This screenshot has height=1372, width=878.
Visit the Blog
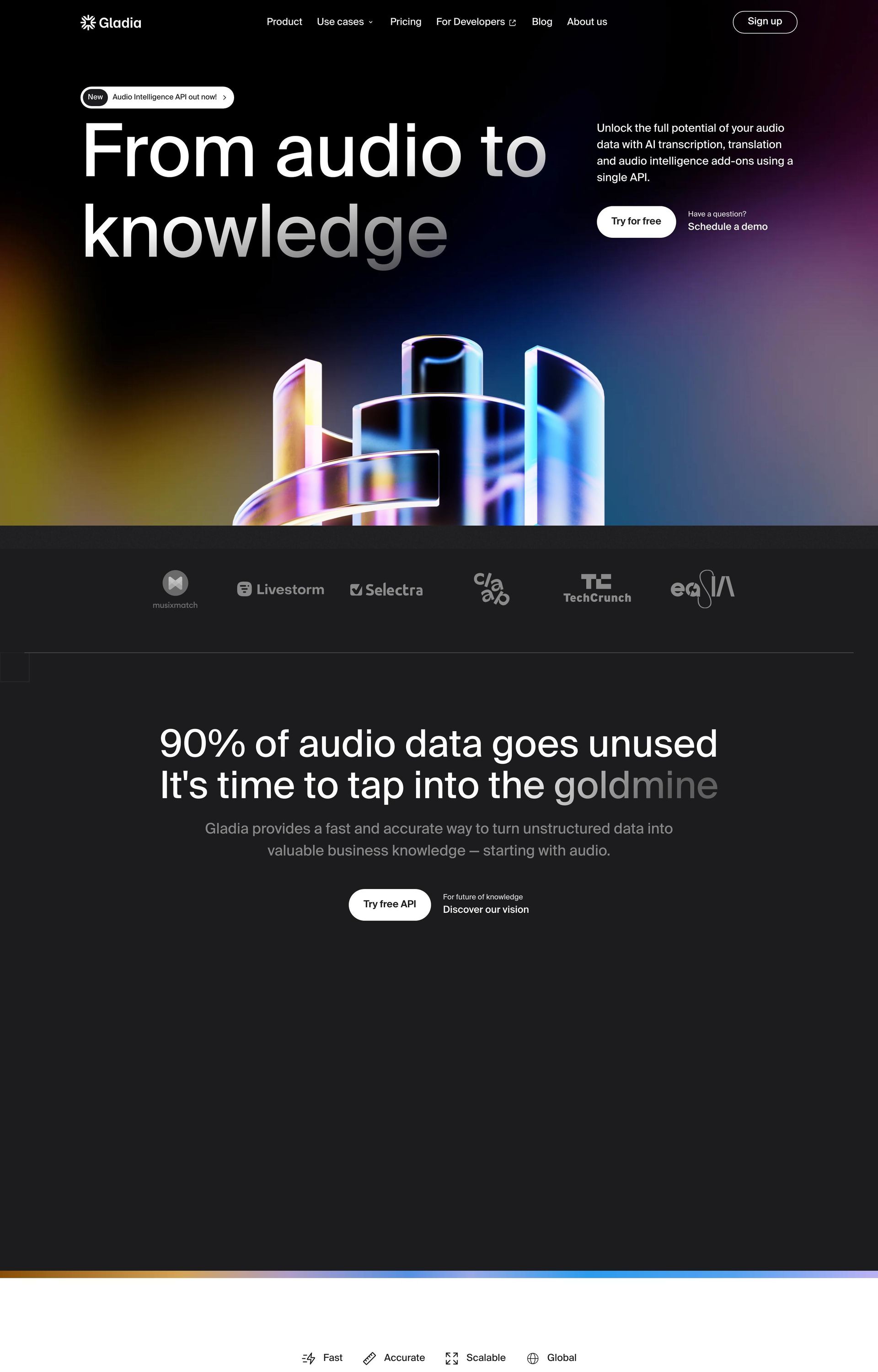click(541, 21)
